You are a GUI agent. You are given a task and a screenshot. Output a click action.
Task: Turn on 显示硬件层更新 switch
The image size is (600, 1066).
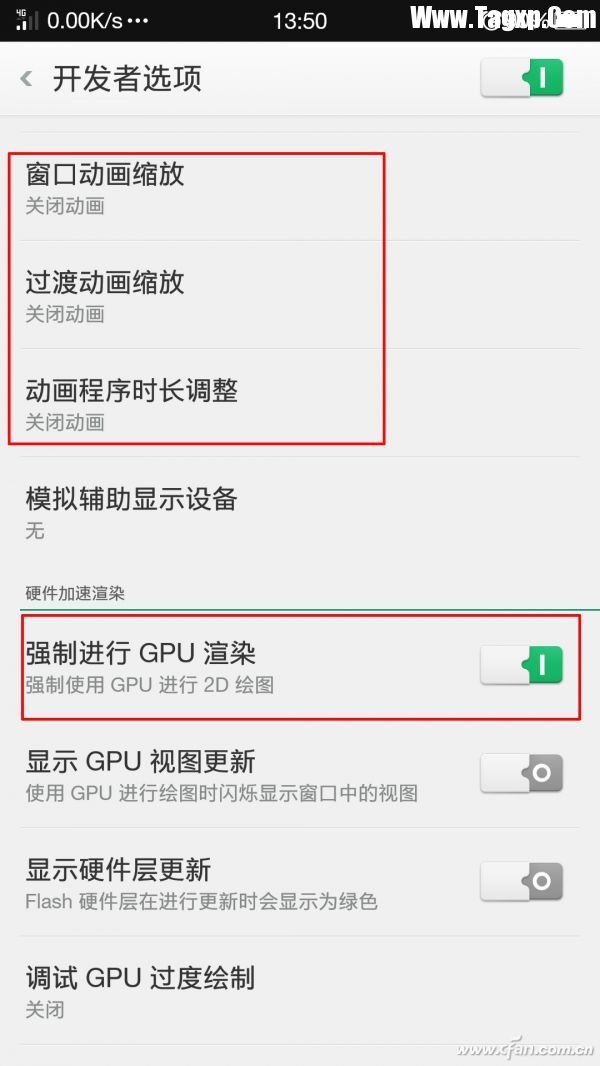[x=521, y=881]
